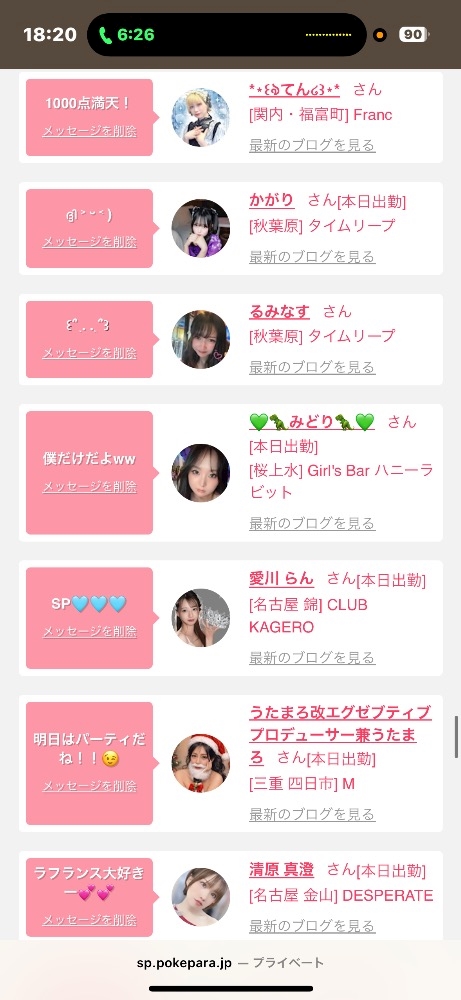The width and height of the screenshot is (461, 1000).
Task: Open うたまろ改エグゼブティブプロデューサー profile link
Action: [340, 735]
